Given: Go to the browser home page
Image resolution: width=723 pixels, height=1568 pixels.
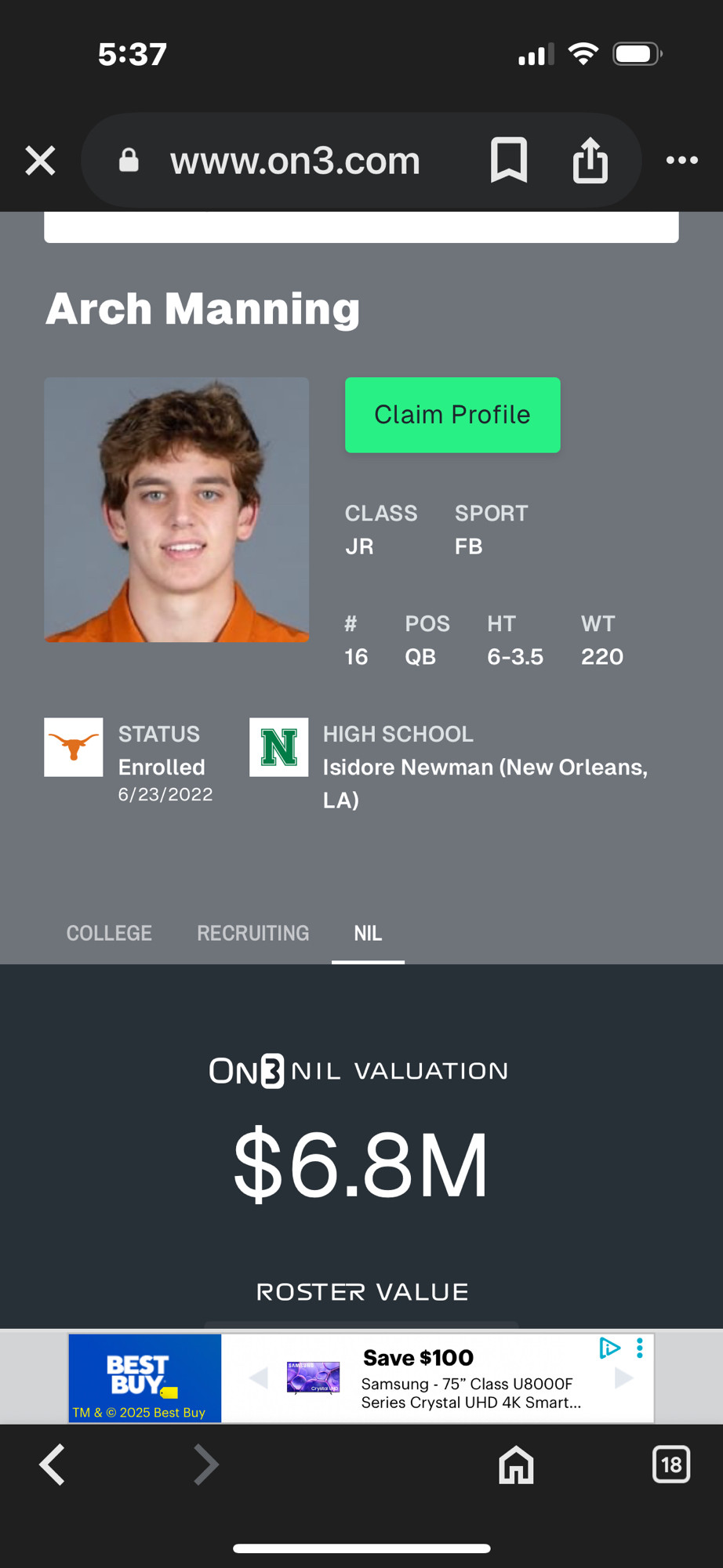Looking at the screenshot, I should (516, 1465).
